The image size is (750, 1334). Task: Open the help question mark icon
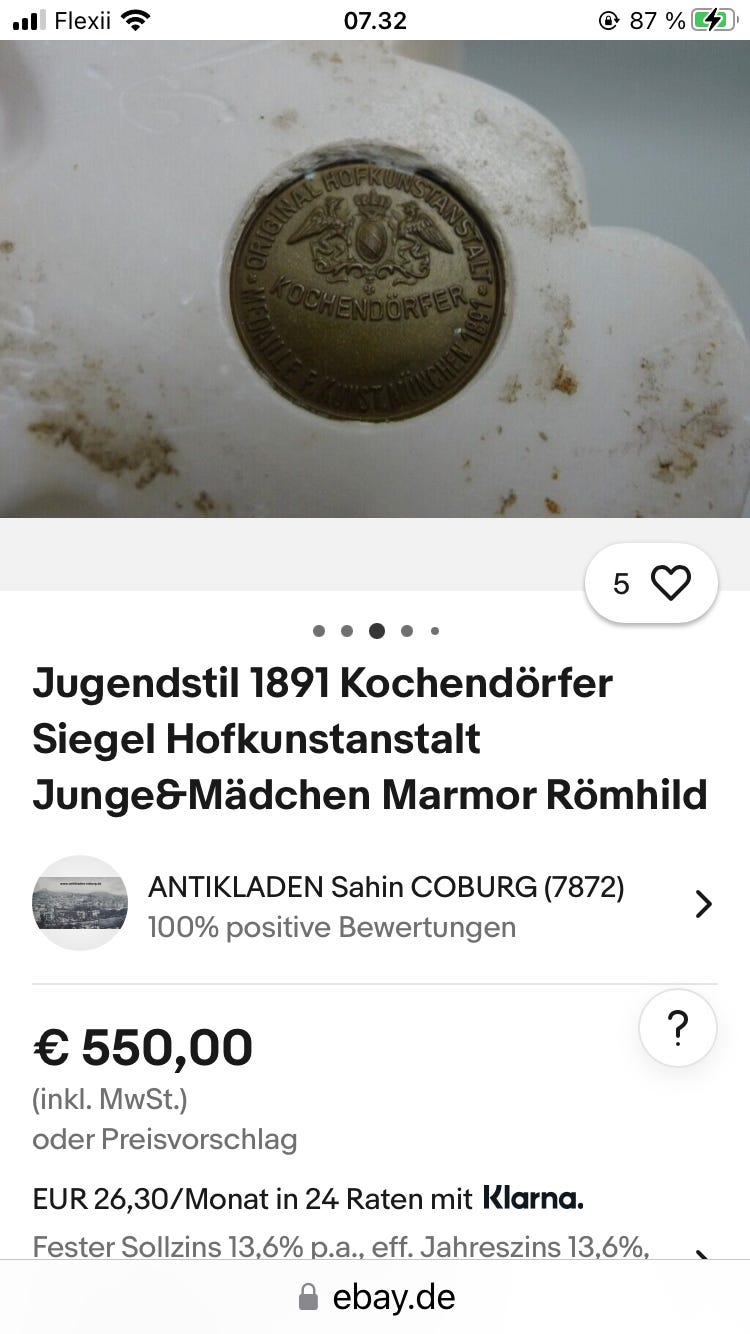coord(678,1027)
